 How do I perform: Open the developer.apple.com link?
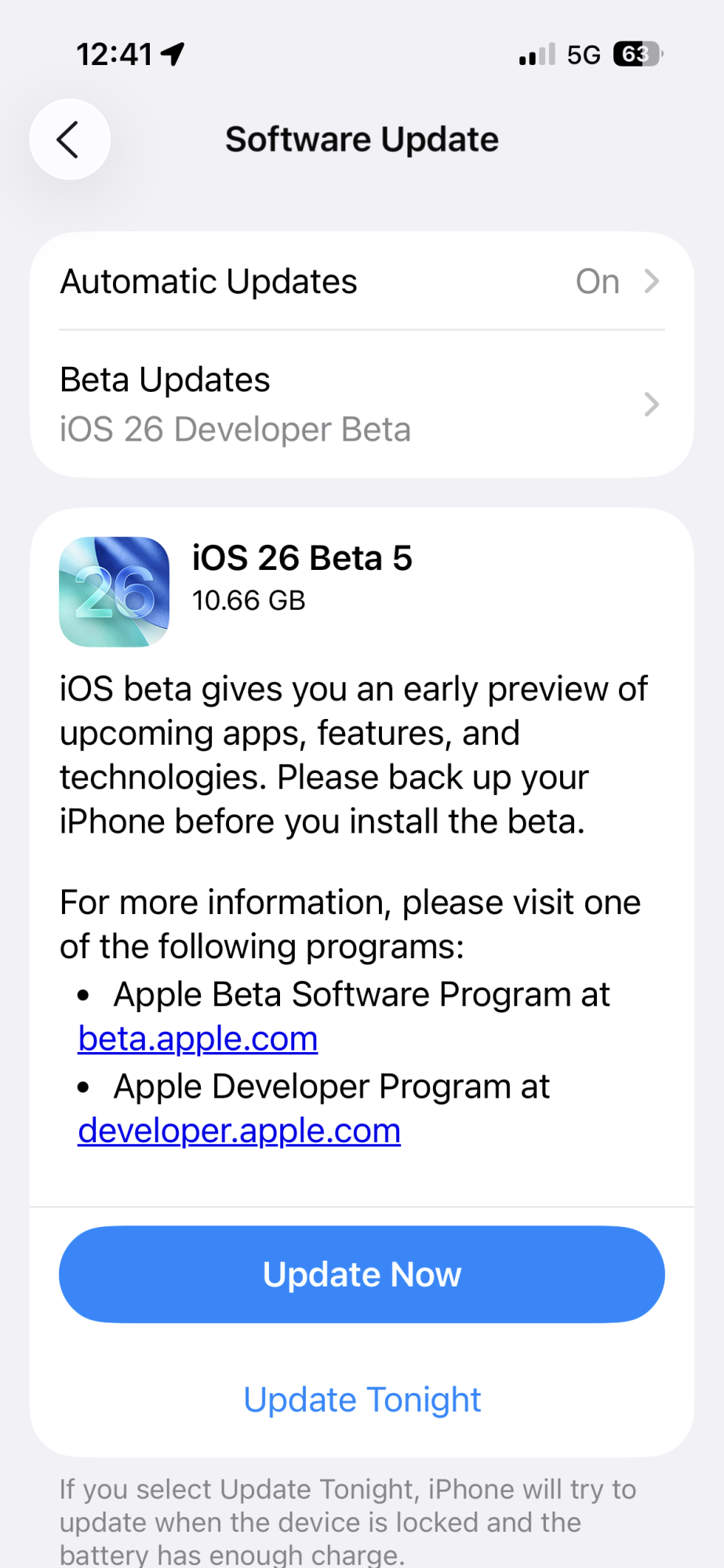tap(239, 1131)
